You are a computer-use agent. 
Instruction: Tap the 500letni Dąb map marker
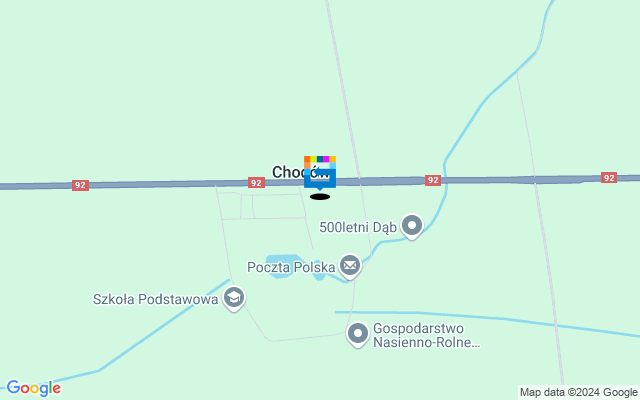(x=411, y=226)
